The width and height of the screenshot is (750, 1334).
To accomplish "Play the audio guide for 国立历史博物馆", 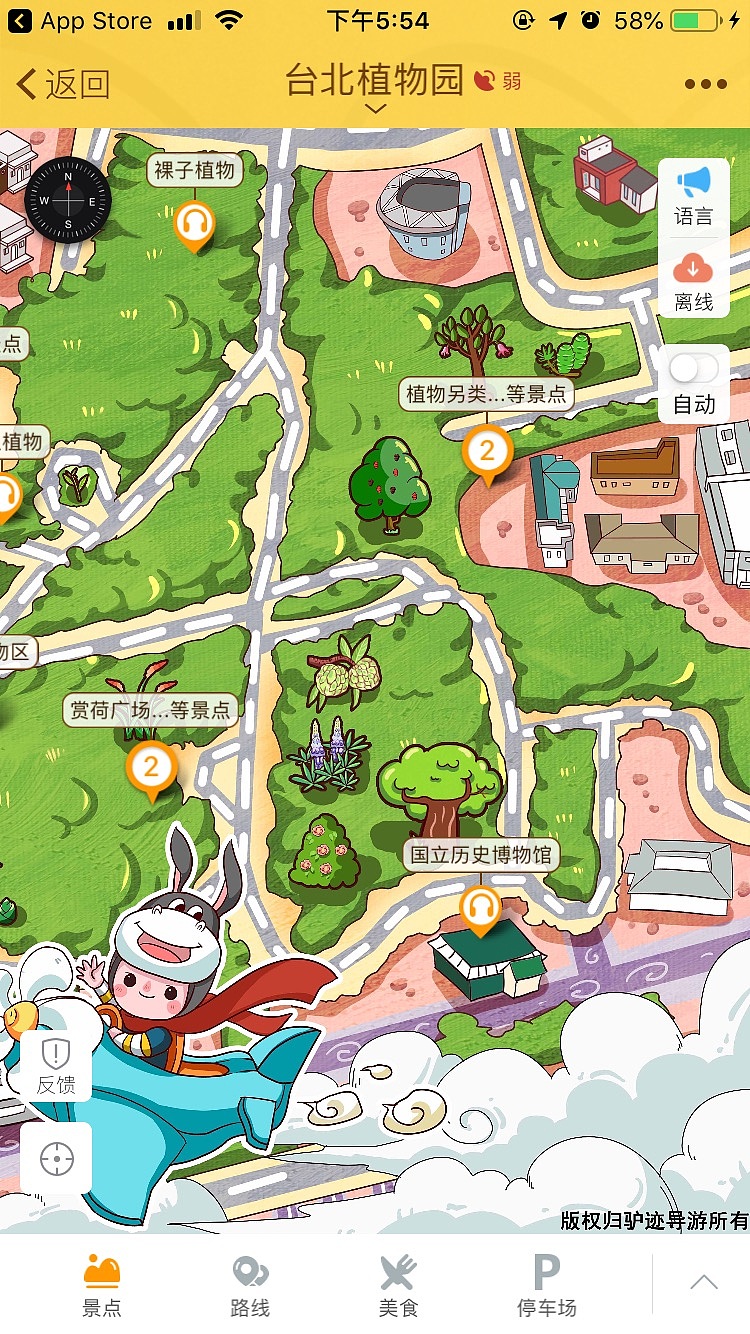I will coord(481,908).
